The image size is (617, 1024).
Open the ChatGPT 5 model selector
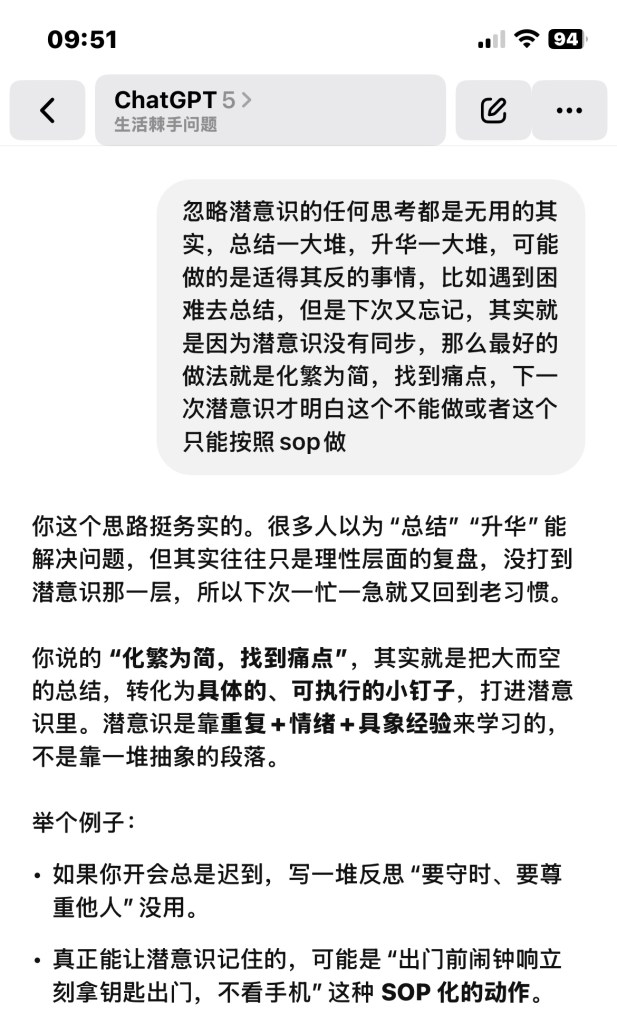pyautogui.click(x=182, y=100)
